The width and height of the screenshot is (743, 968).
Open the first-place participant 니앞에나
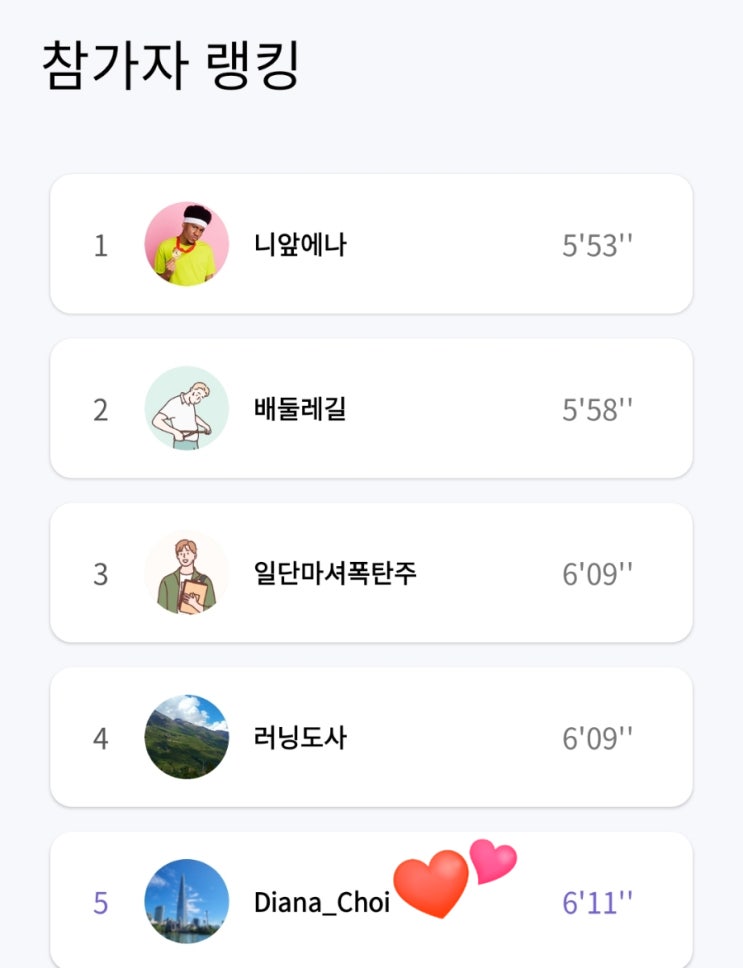371,244
